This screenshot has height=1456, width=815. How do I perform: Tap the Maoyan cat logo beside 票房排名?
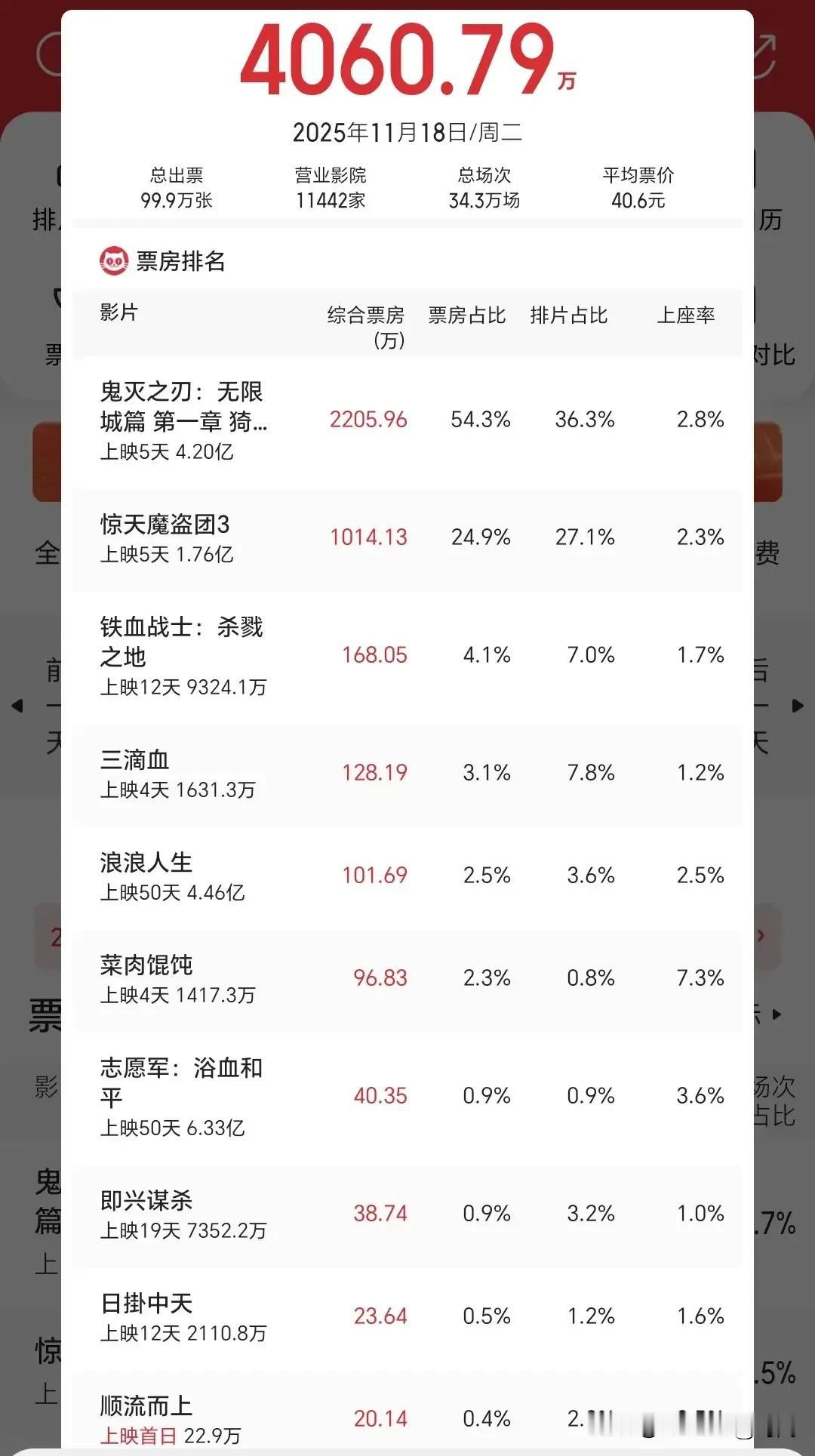(x=112, y=261)
